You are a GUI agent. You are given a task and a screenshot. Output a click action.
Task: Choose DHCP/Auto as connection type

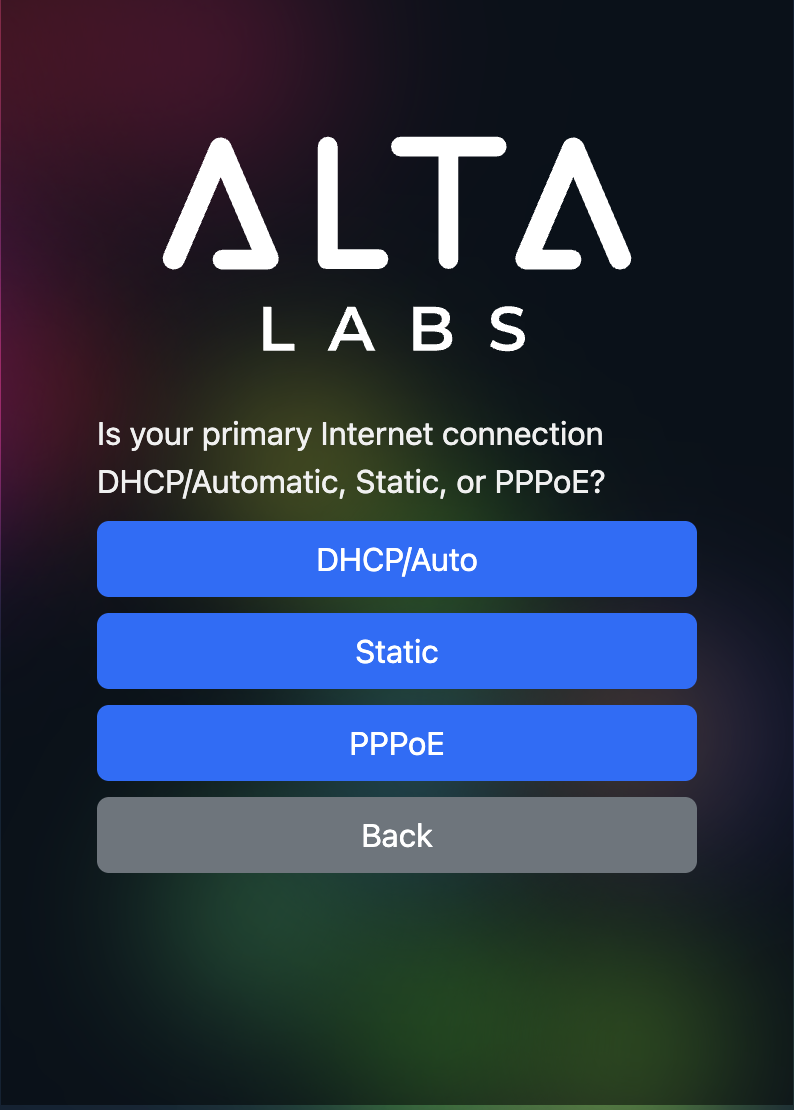tap(397, 559)
